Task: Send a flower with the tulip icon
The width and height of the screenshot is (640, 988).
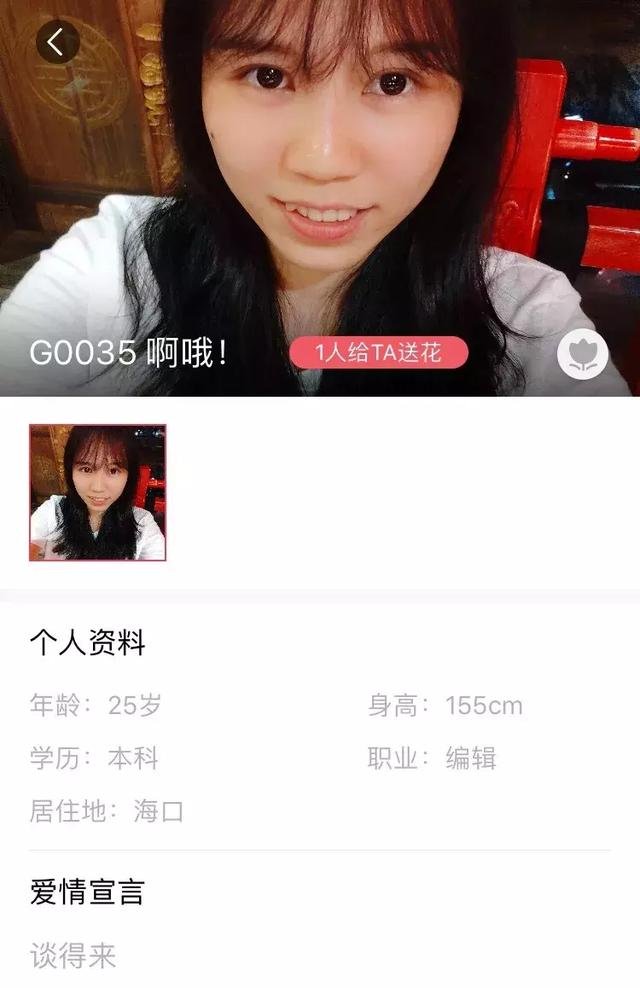Action: click(581, 356)
